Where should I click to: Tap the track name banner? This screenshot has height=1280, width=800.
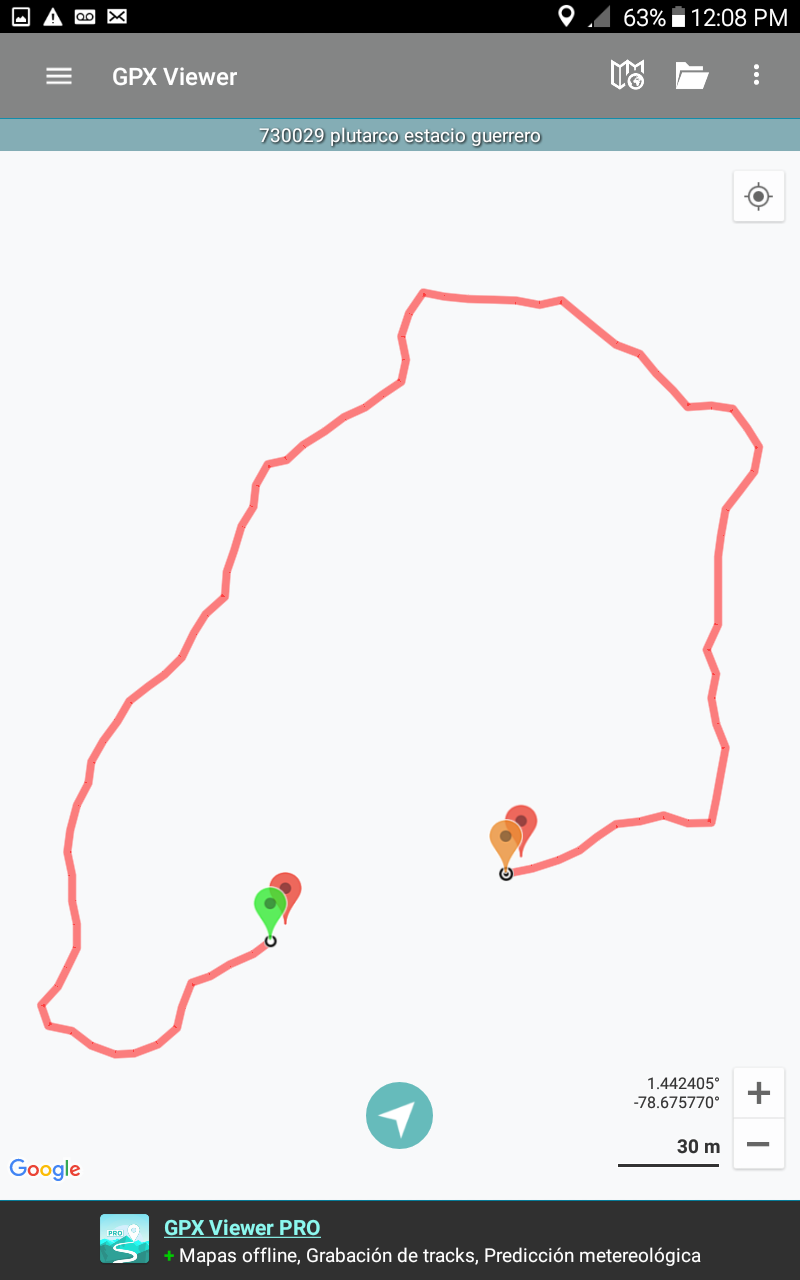(x=400, y=136)
